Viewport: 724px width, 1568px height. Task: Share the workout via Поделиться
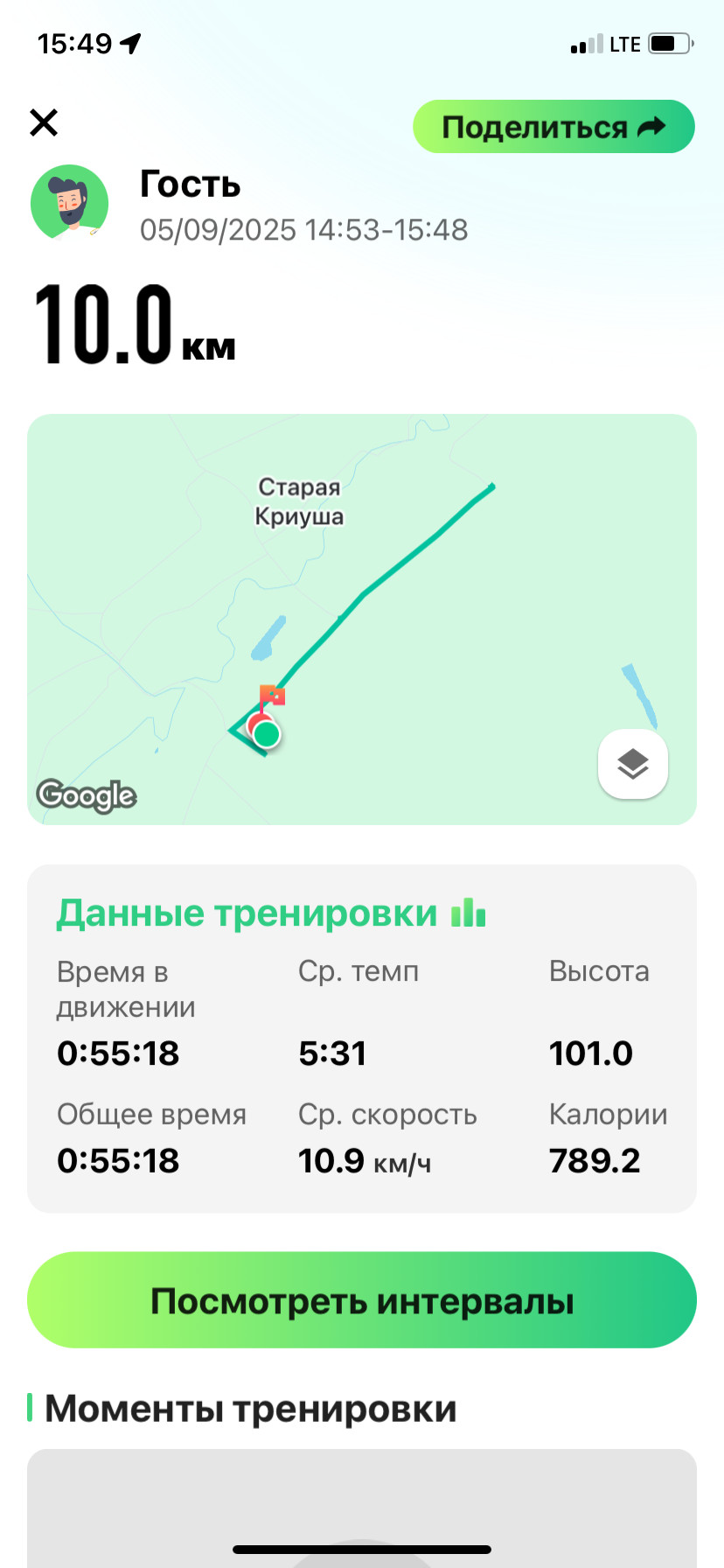553,127
